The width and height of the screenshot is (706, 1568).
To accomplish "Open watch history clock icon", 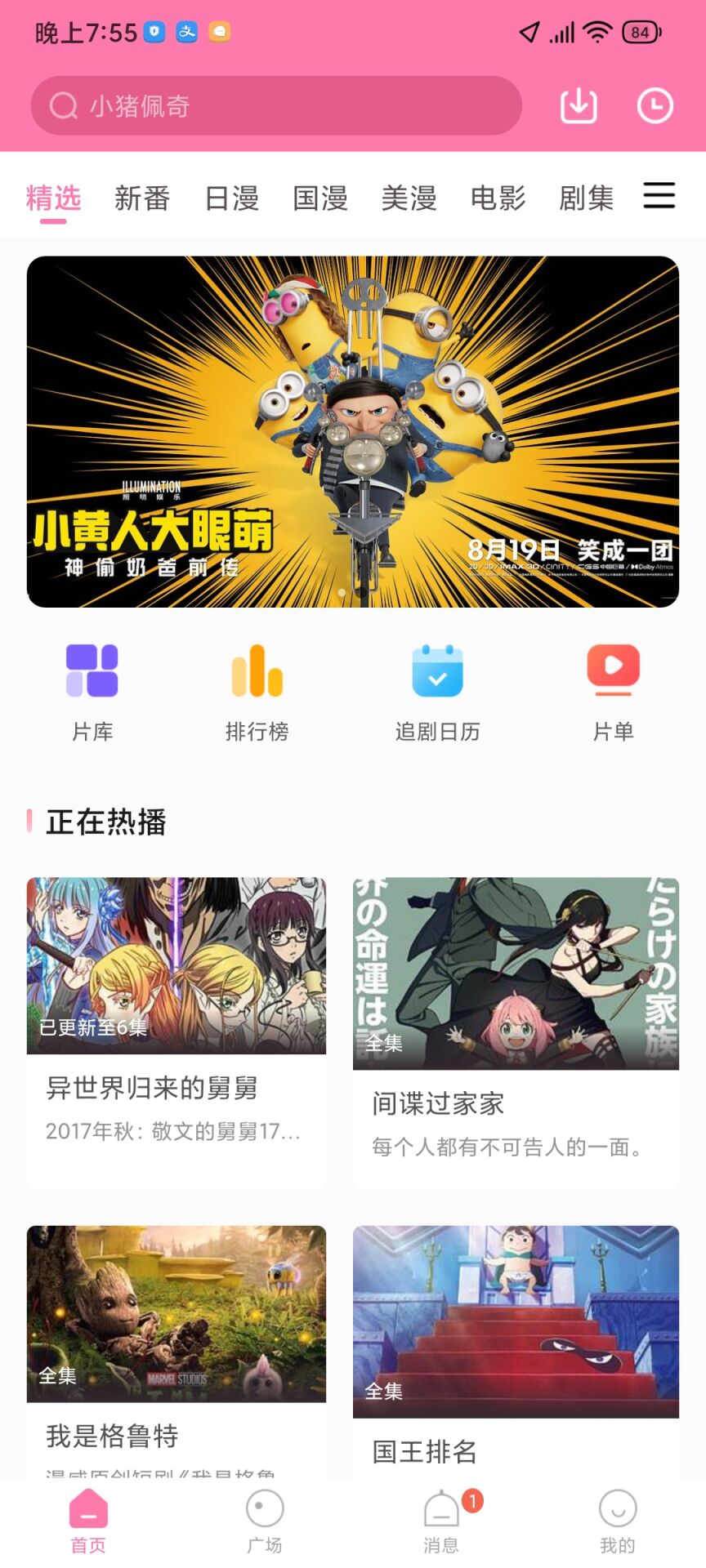I will tap(655, 106).
